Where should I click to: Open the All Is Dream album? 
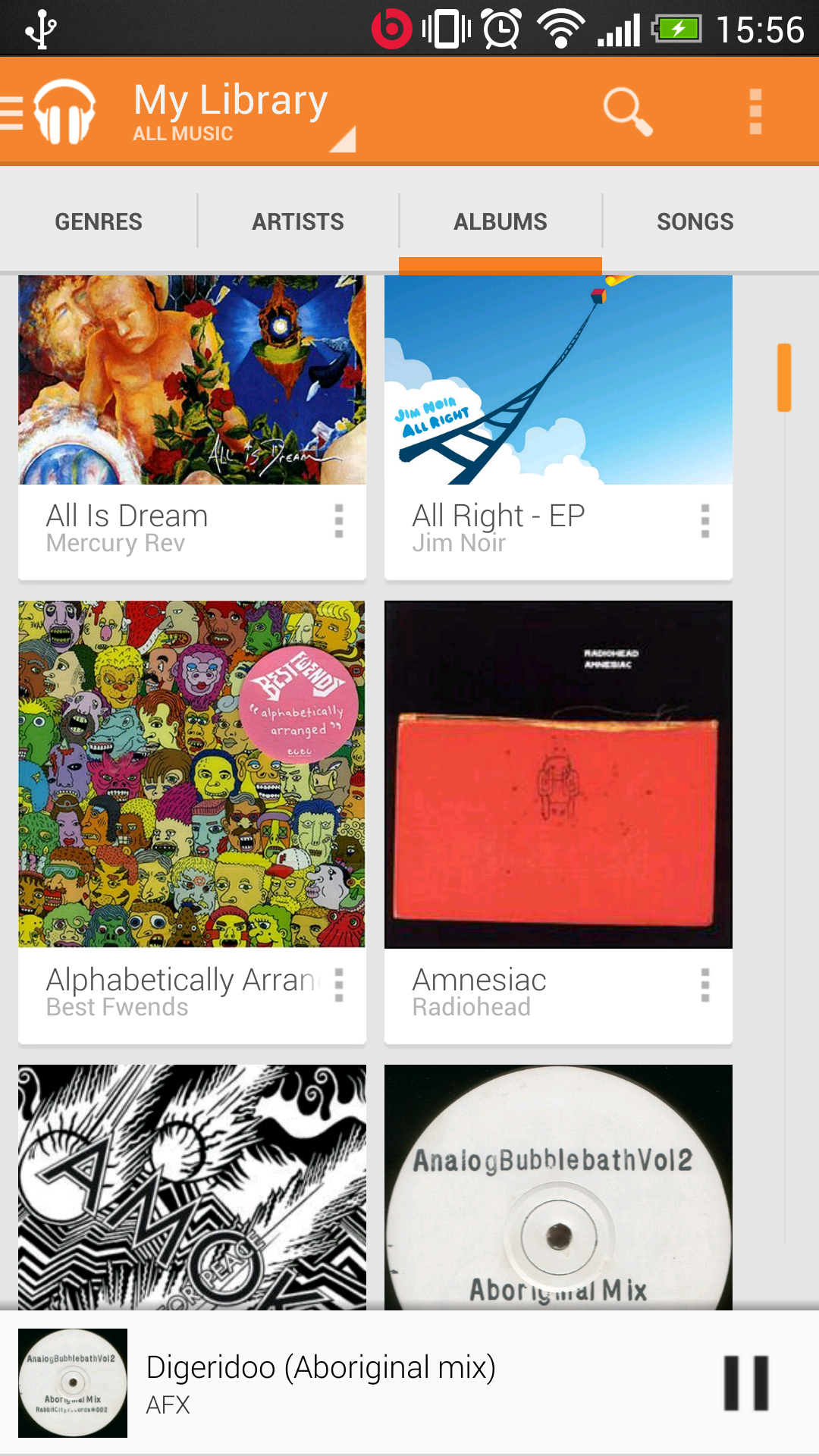(x=192, y=428)
